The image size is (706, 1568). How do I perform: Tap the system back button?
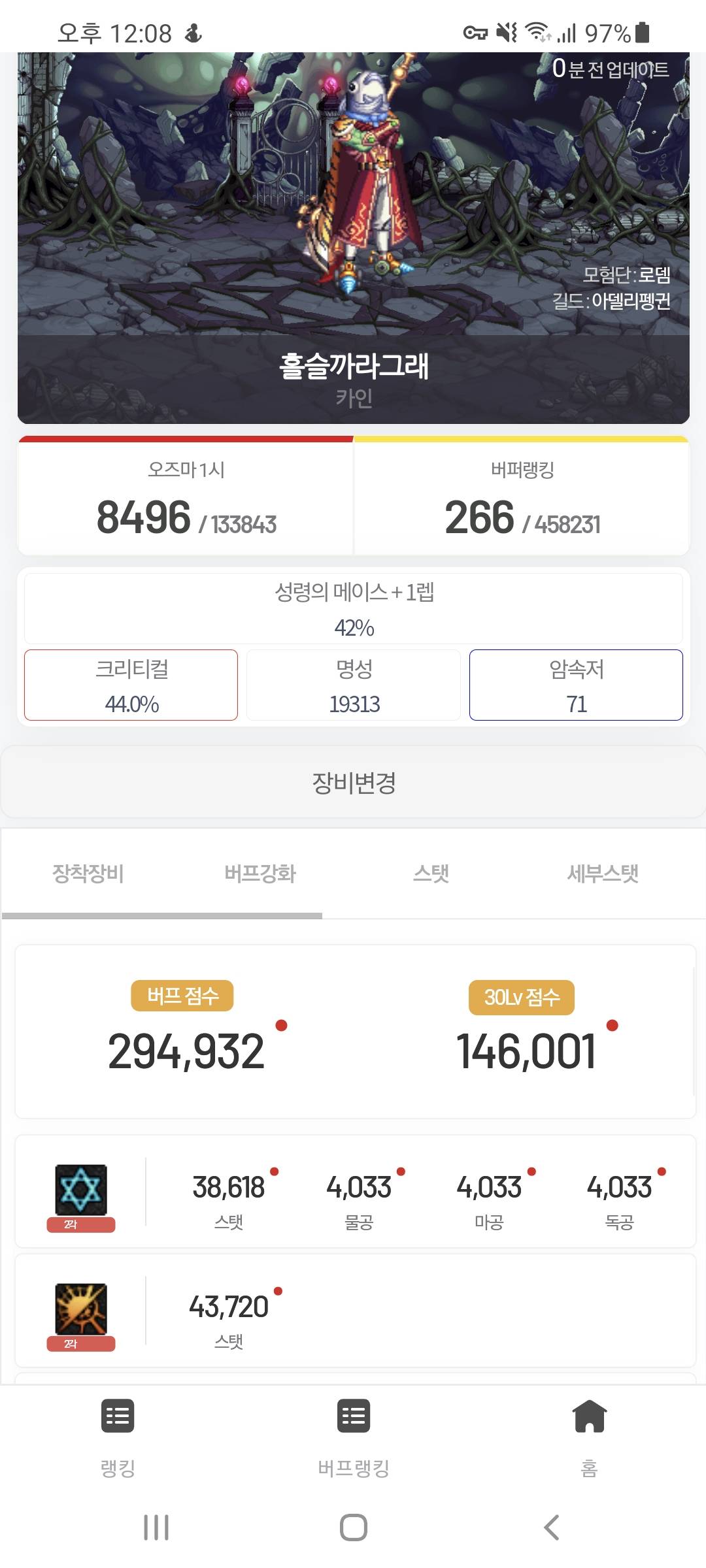tap(551, 1527)
